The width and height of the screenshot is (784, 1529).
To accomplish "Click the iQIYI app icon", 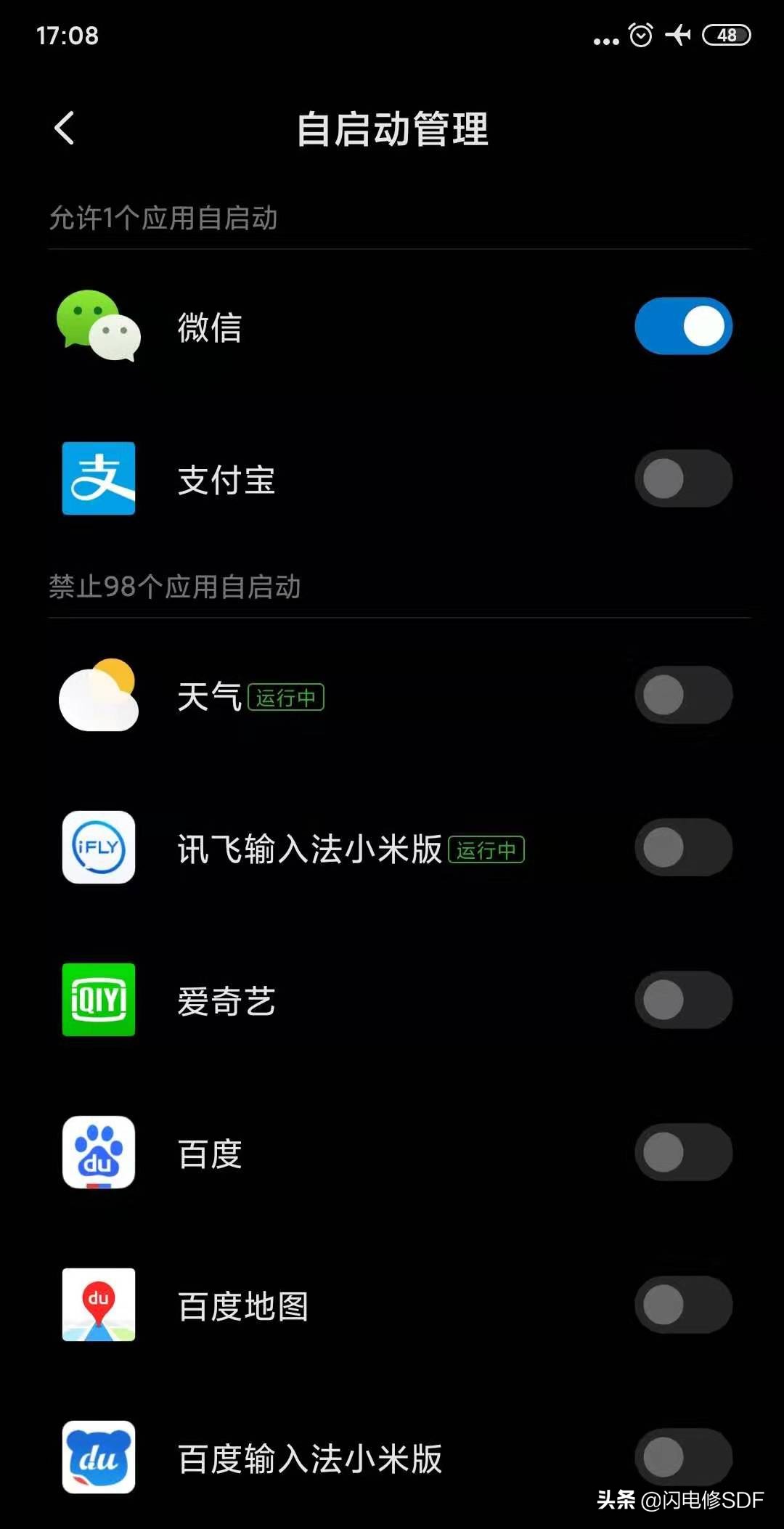I will [x=98, y=1000].
